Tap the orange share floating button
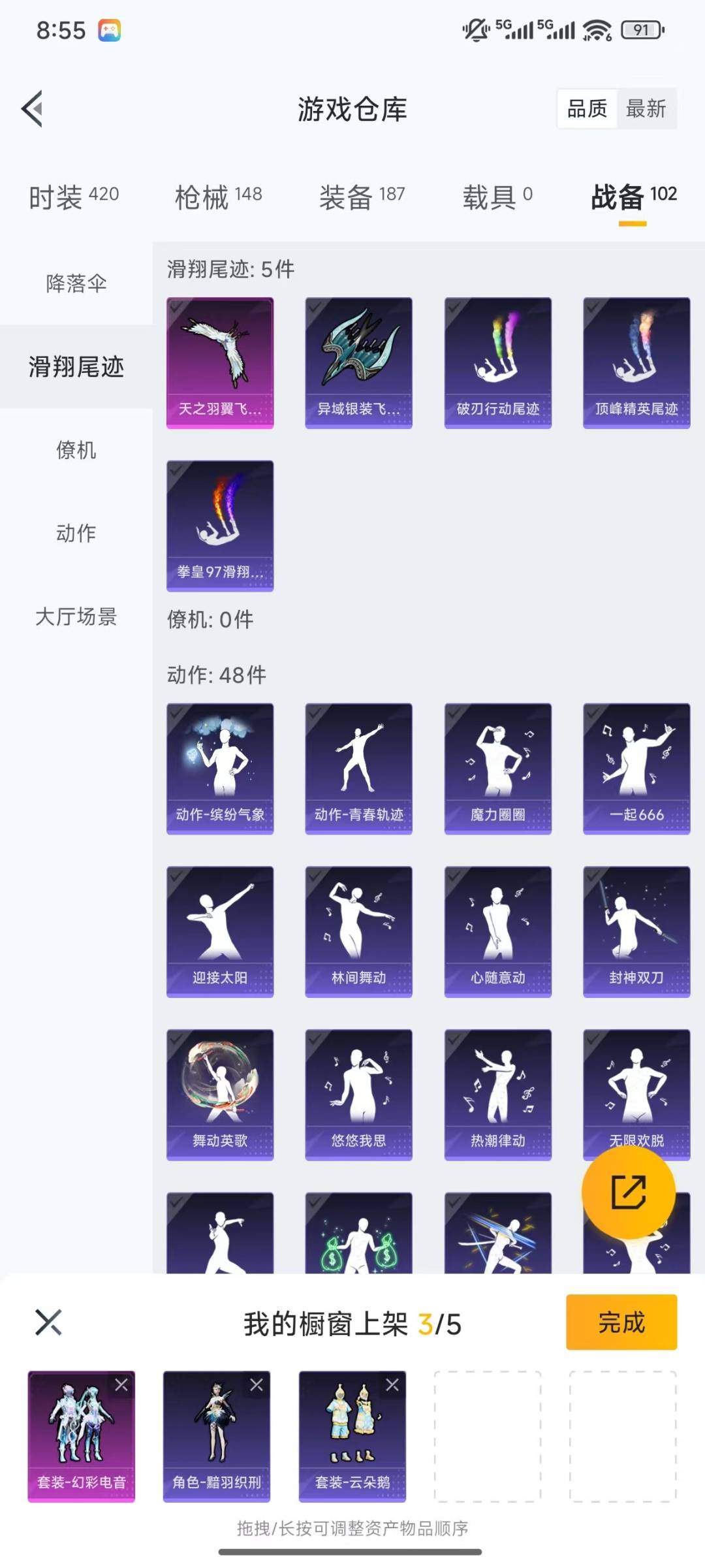This screenshot has height=1568, width=705. 628,1192
